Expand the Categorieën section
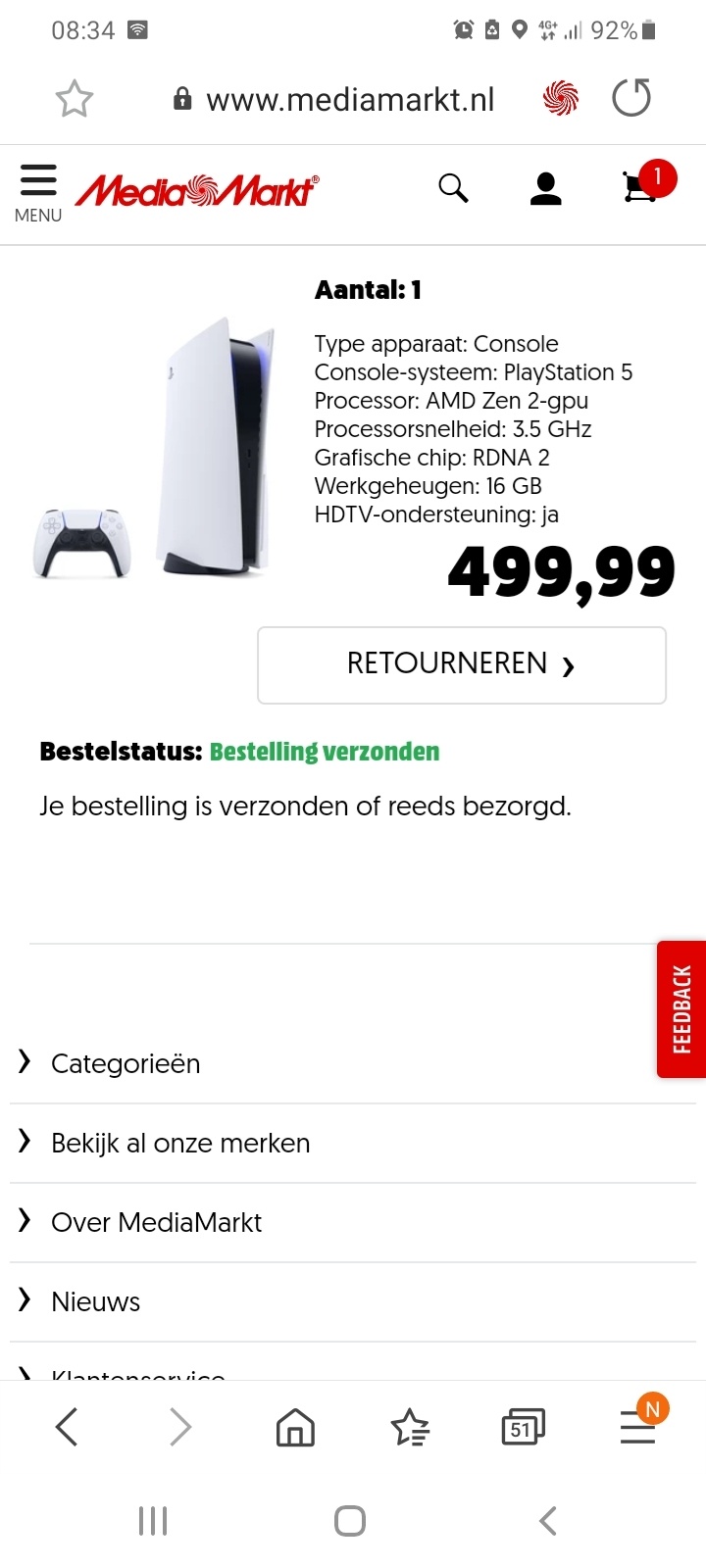 tap(126, 1063)
